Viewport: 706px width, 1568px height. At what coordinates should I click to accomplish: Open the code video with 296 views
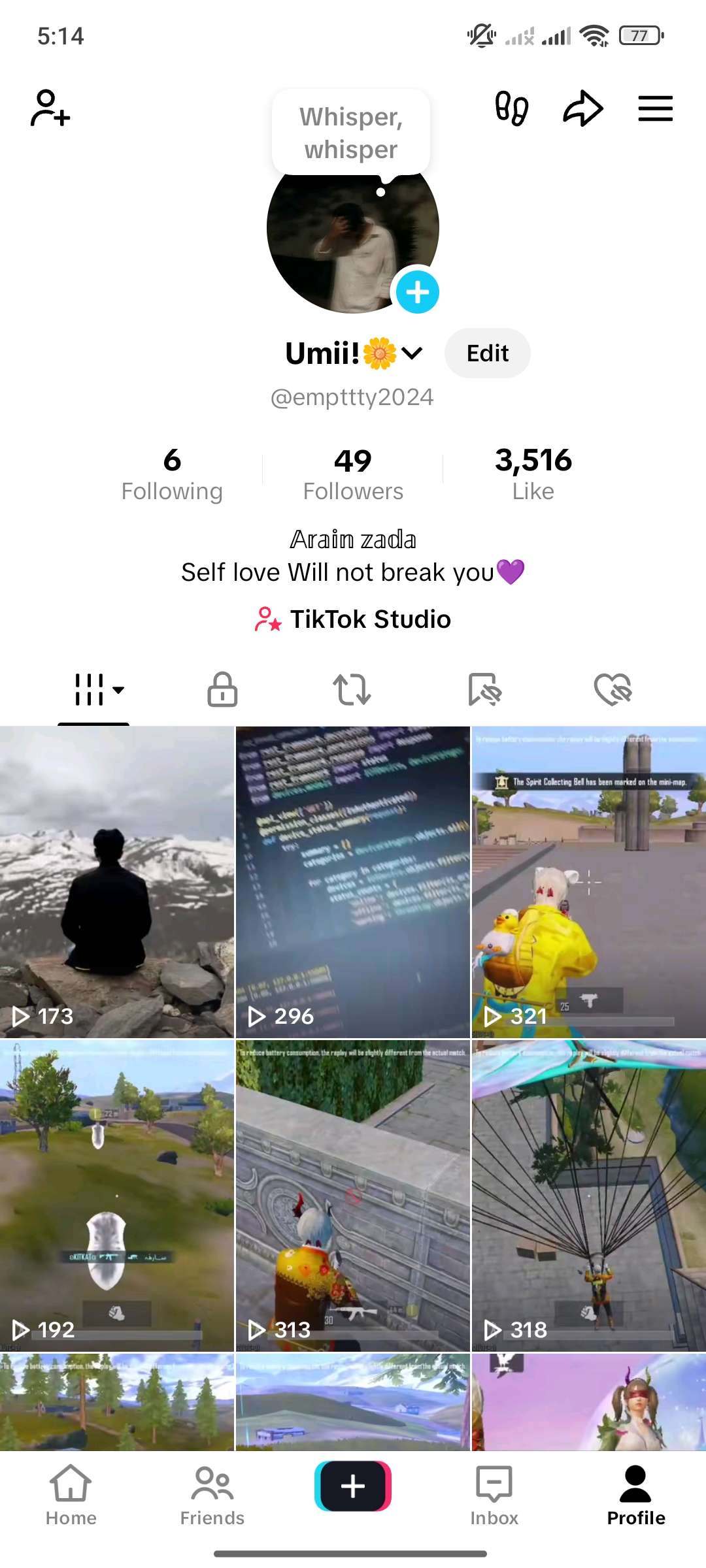coord(352,882)
